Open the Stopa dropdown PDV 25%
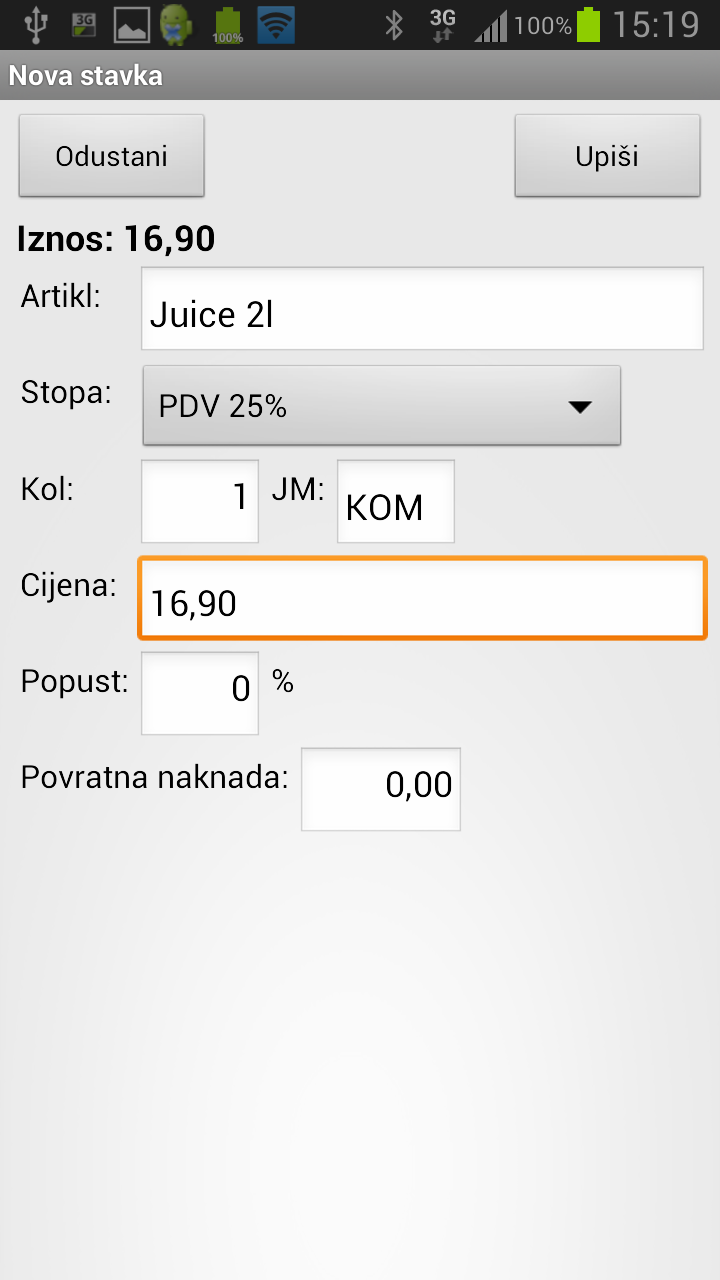Viewport: 720px width, 1280px height. click(382, 405)
